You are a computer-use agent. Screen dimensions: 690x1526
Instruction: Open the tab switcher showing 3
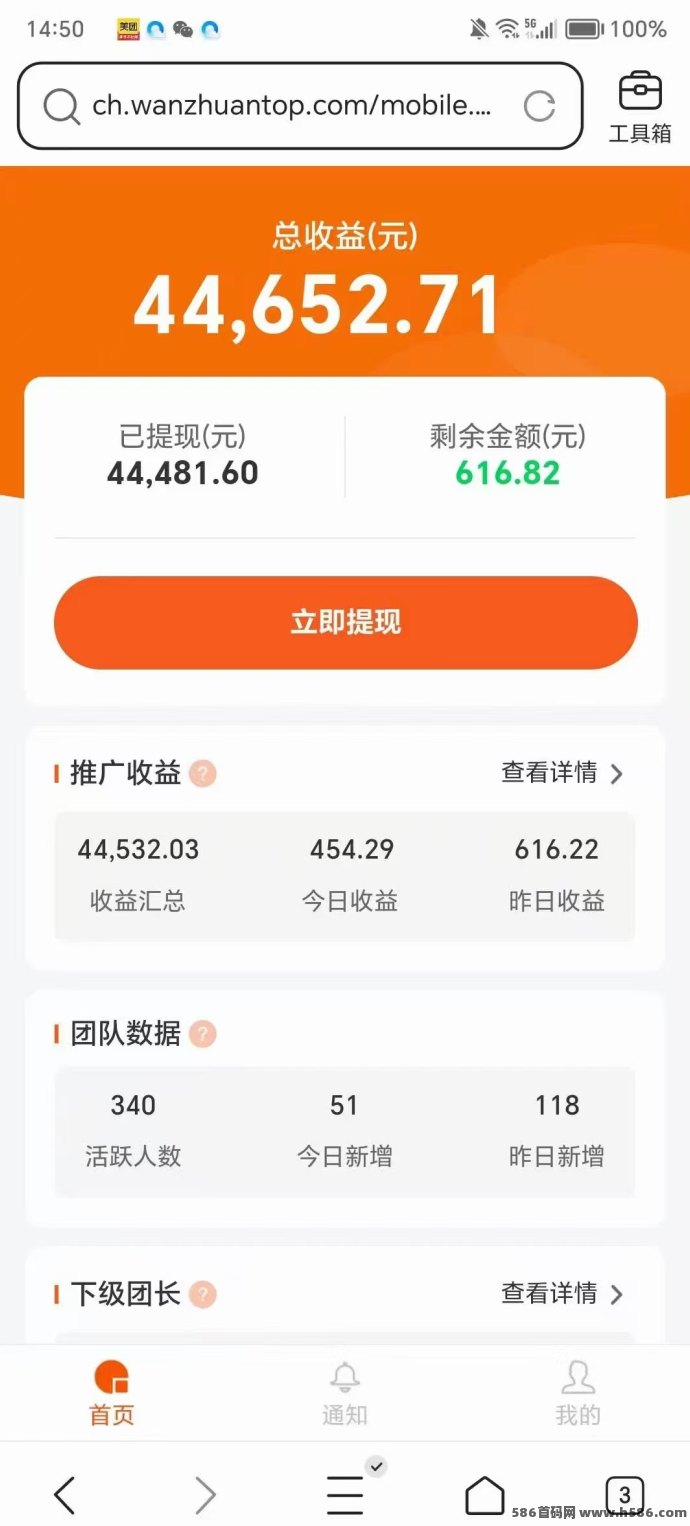point(625,1495)
